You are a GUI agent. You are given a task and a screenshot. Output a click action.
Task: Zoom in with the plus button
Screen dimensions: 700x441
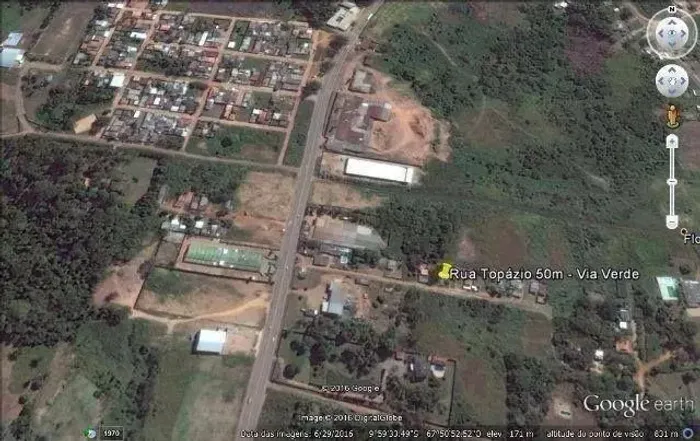672,140
